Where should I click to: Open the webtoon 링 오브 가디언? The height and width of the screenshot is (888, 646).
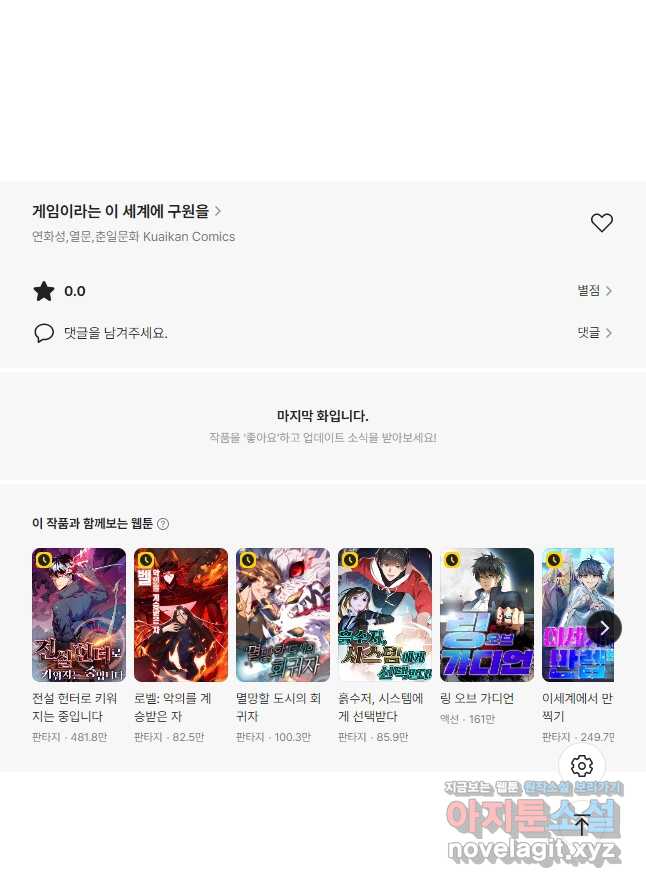487,614
